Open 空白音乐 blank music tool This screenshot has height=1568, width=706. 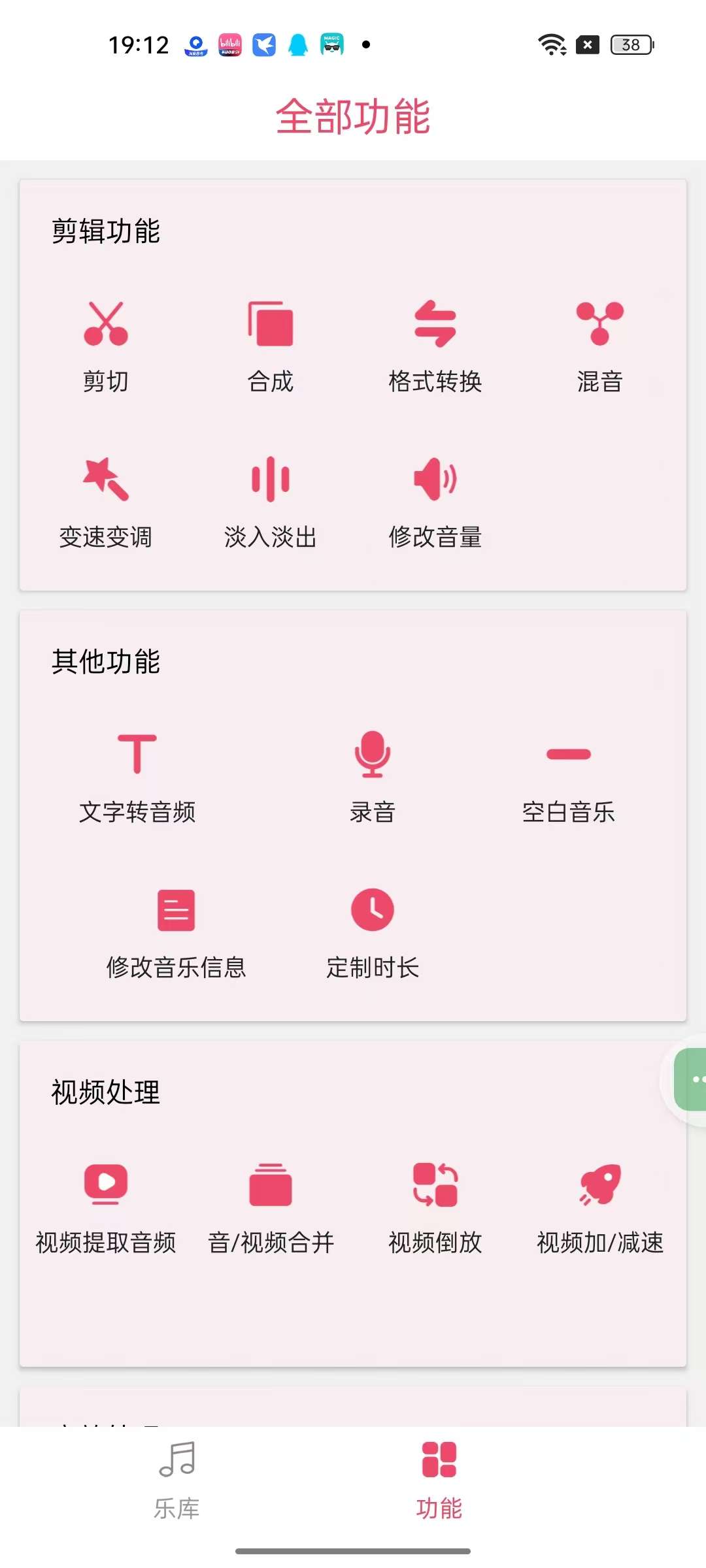coord(569,777)
